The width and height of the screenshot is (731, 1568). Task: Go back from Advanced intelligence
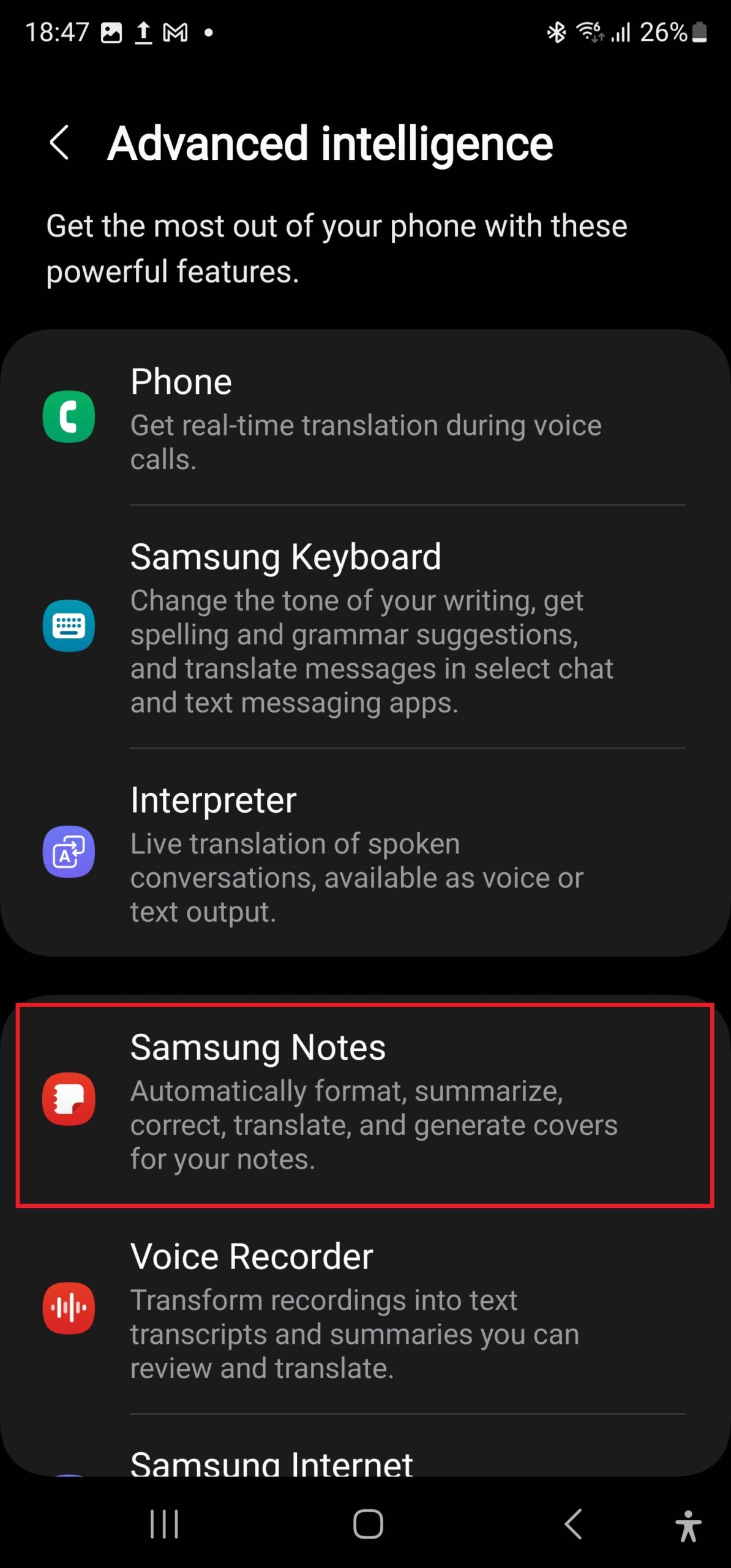click(x=59, y=143)
